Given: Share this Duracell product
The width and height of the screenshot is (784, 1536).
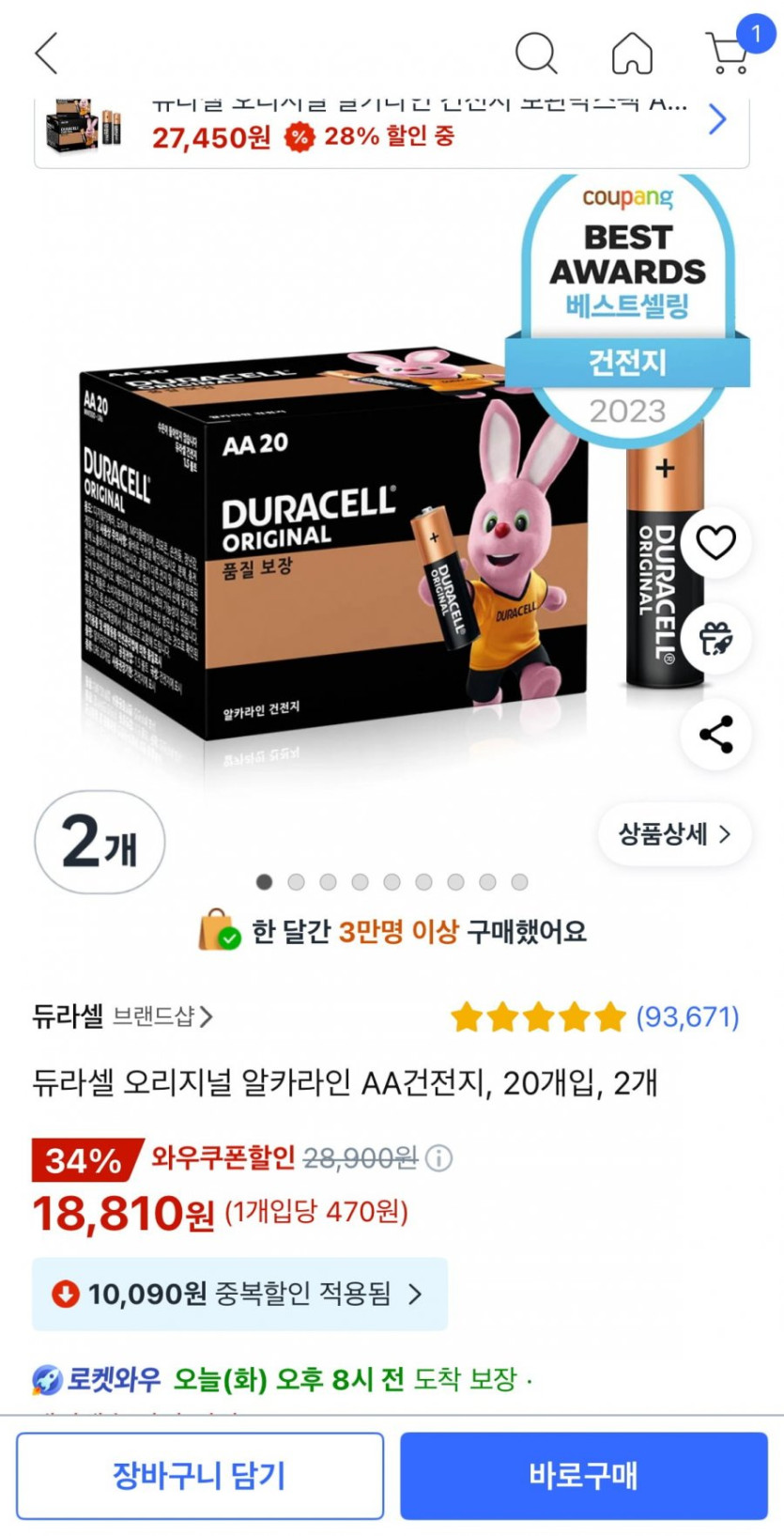Looking at the screenshot, I should click(715, 735).
